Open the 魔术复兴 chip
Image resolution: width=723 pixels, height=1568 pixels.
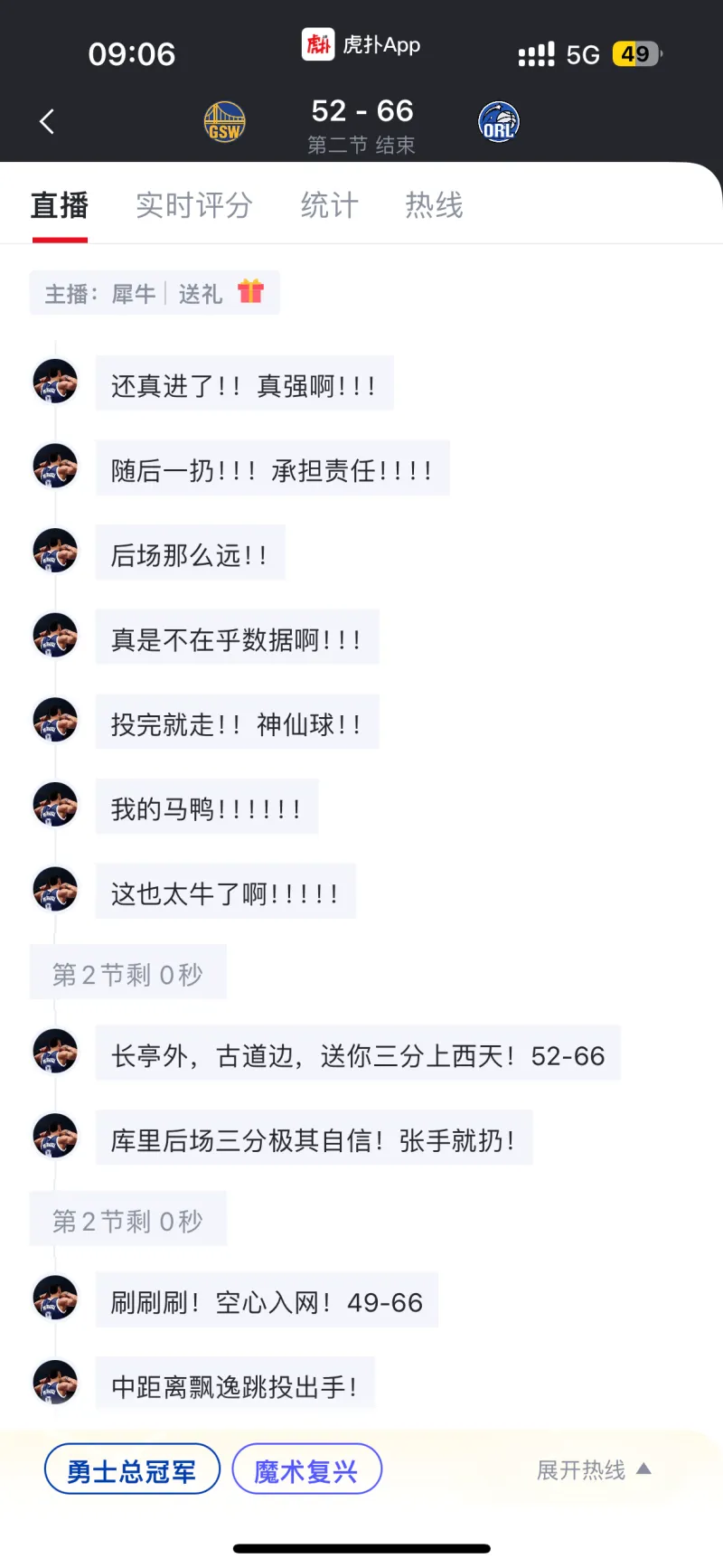pos(306,1469)
